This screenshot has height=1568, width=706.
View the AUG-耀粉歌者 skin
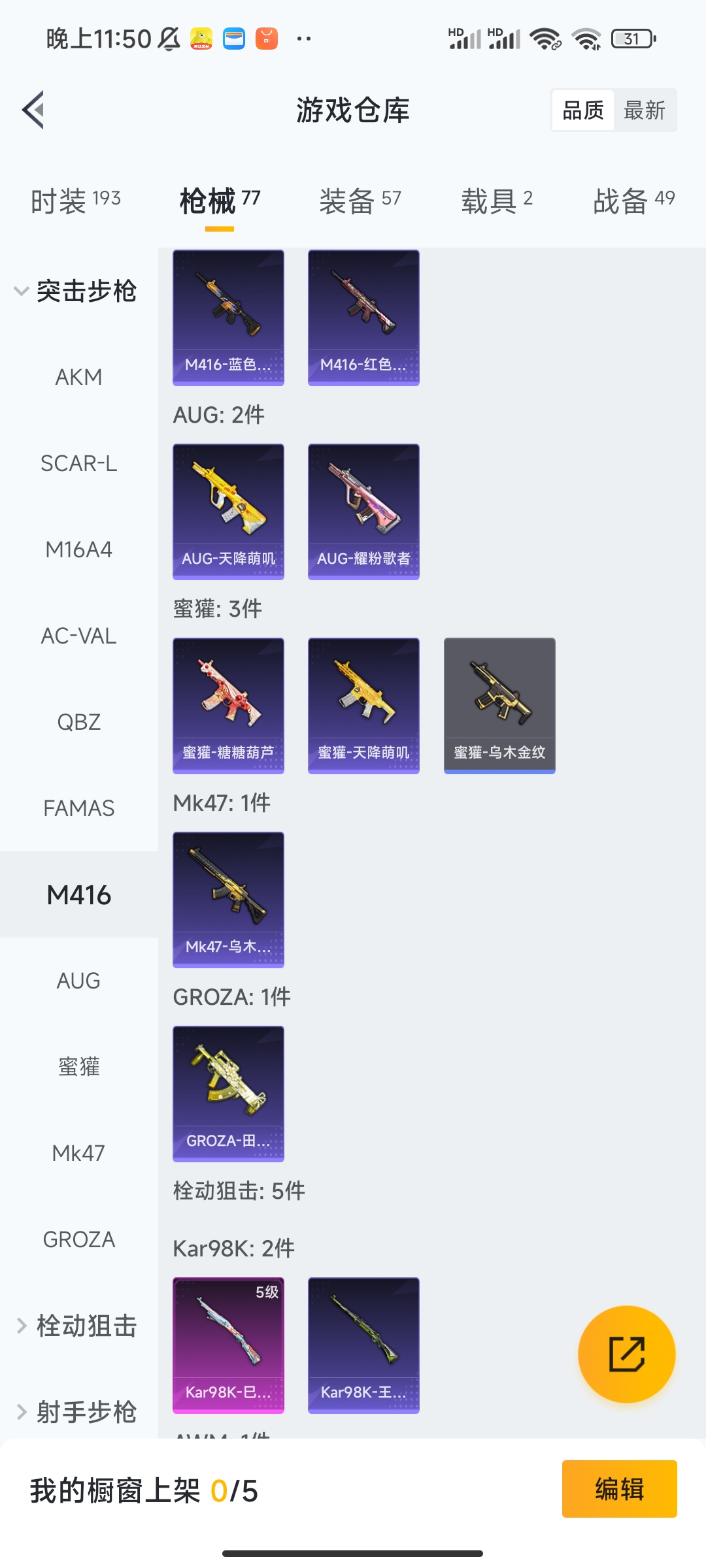[363, 512]
